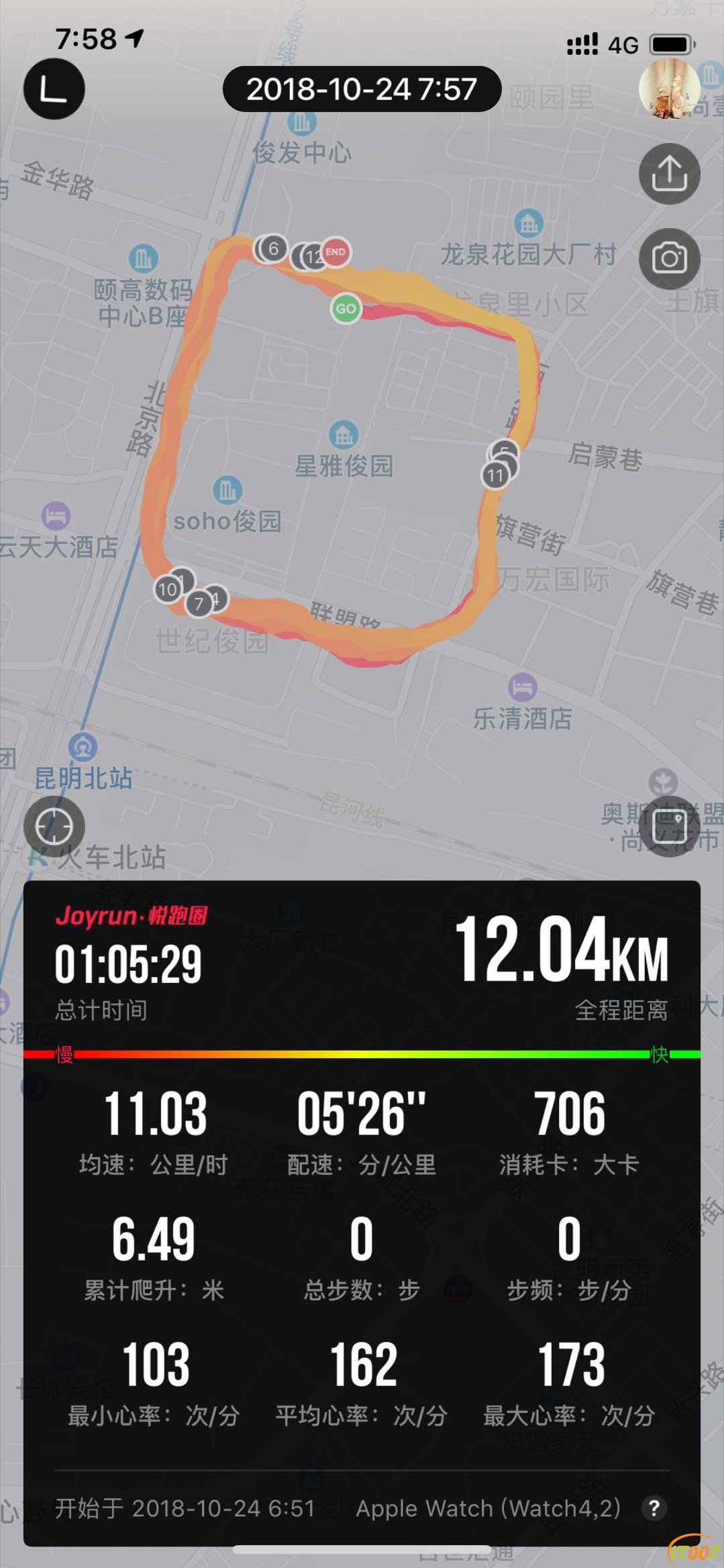This screenshot has height=1568, width=724.
Task: Tap the round L button at top left
Action: coord(54,89)
